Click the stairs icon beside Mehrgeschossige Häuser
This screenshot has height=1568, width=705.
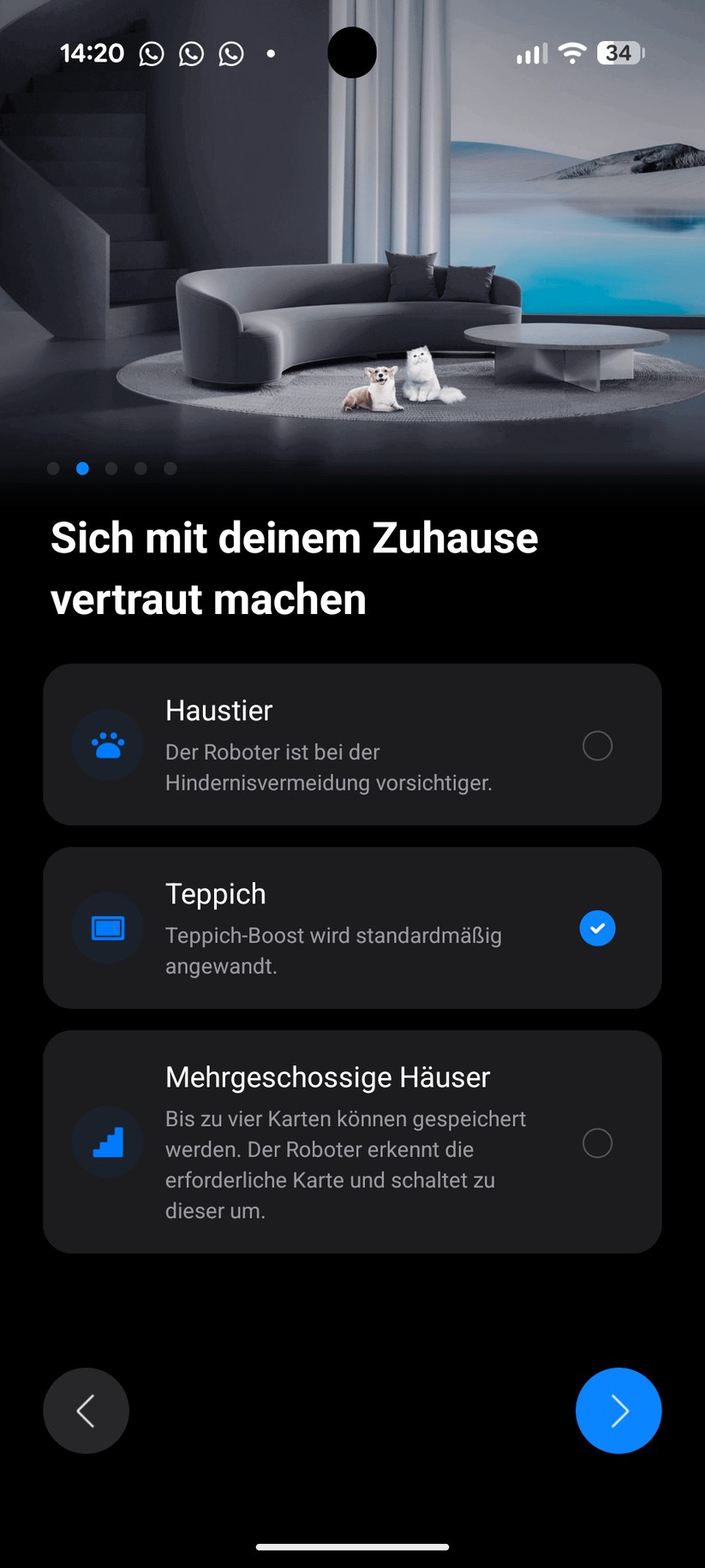point(107,1142)
